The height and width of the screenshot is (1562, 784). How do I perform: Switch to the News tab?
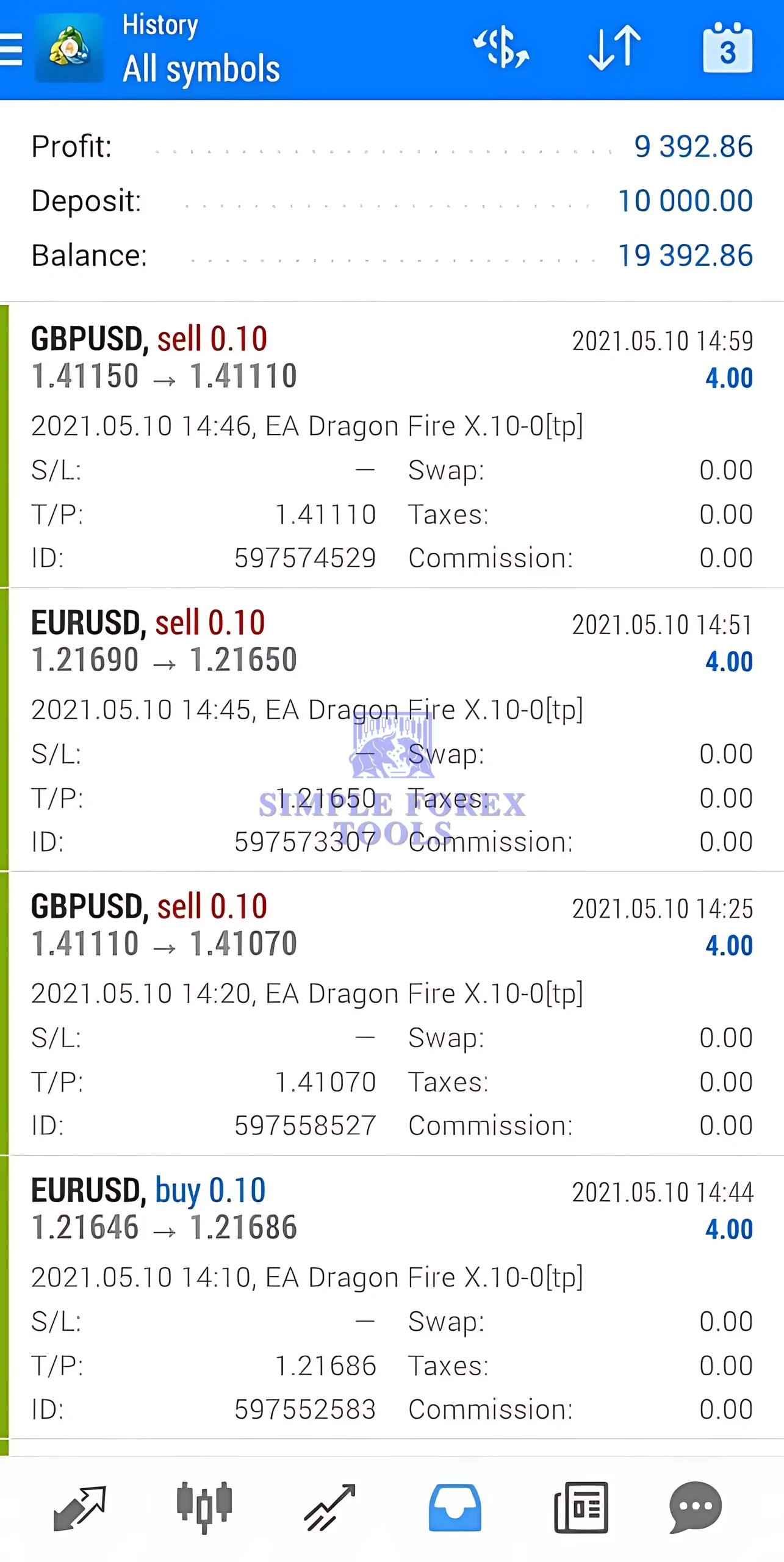581,1507
